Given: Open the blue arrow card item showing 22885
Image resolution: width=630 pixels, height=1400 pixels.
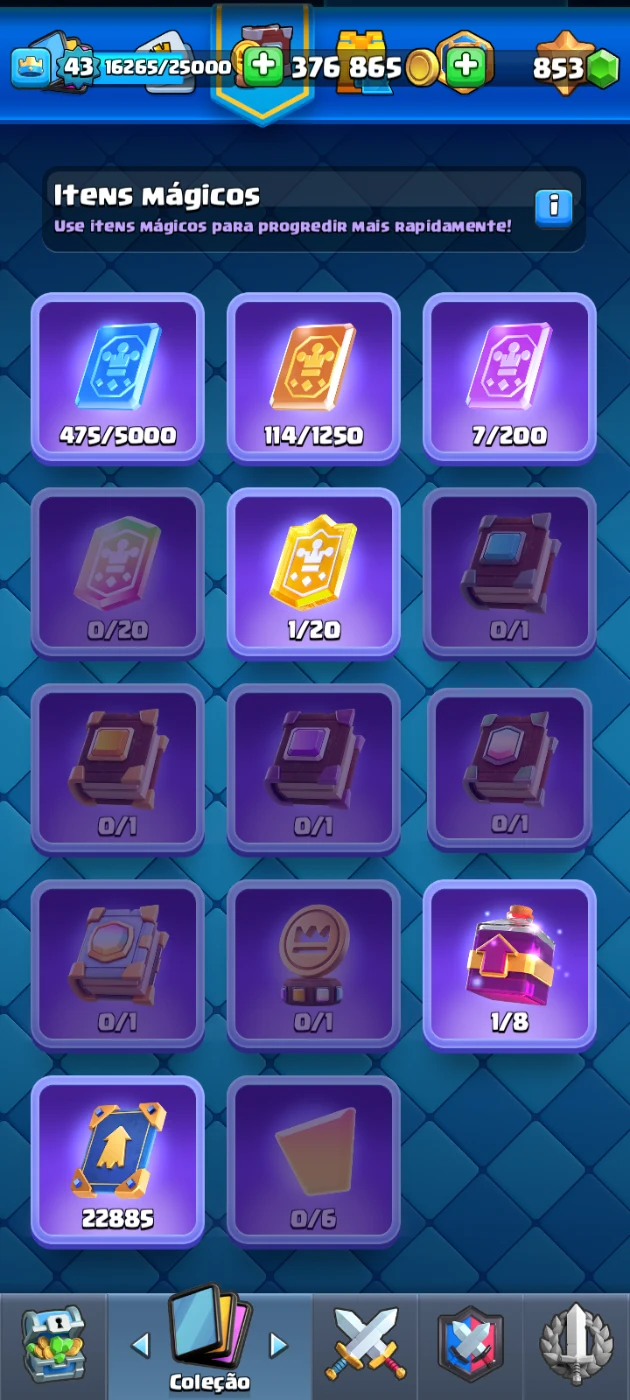Looking at the screenshot, I should [x=118, y=1160].
